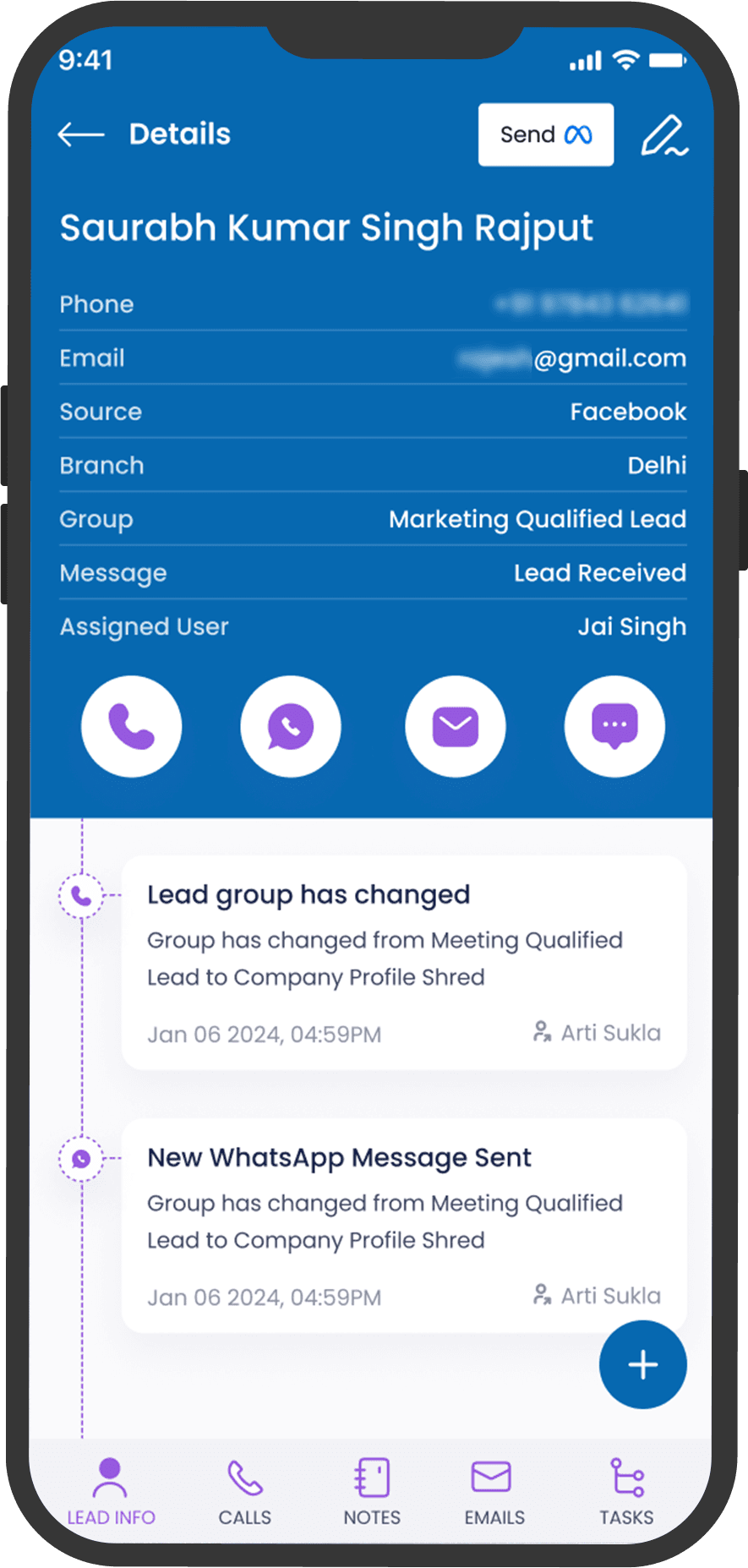Open the 'Lead group has changed' activity card

(x=403, y=962)
